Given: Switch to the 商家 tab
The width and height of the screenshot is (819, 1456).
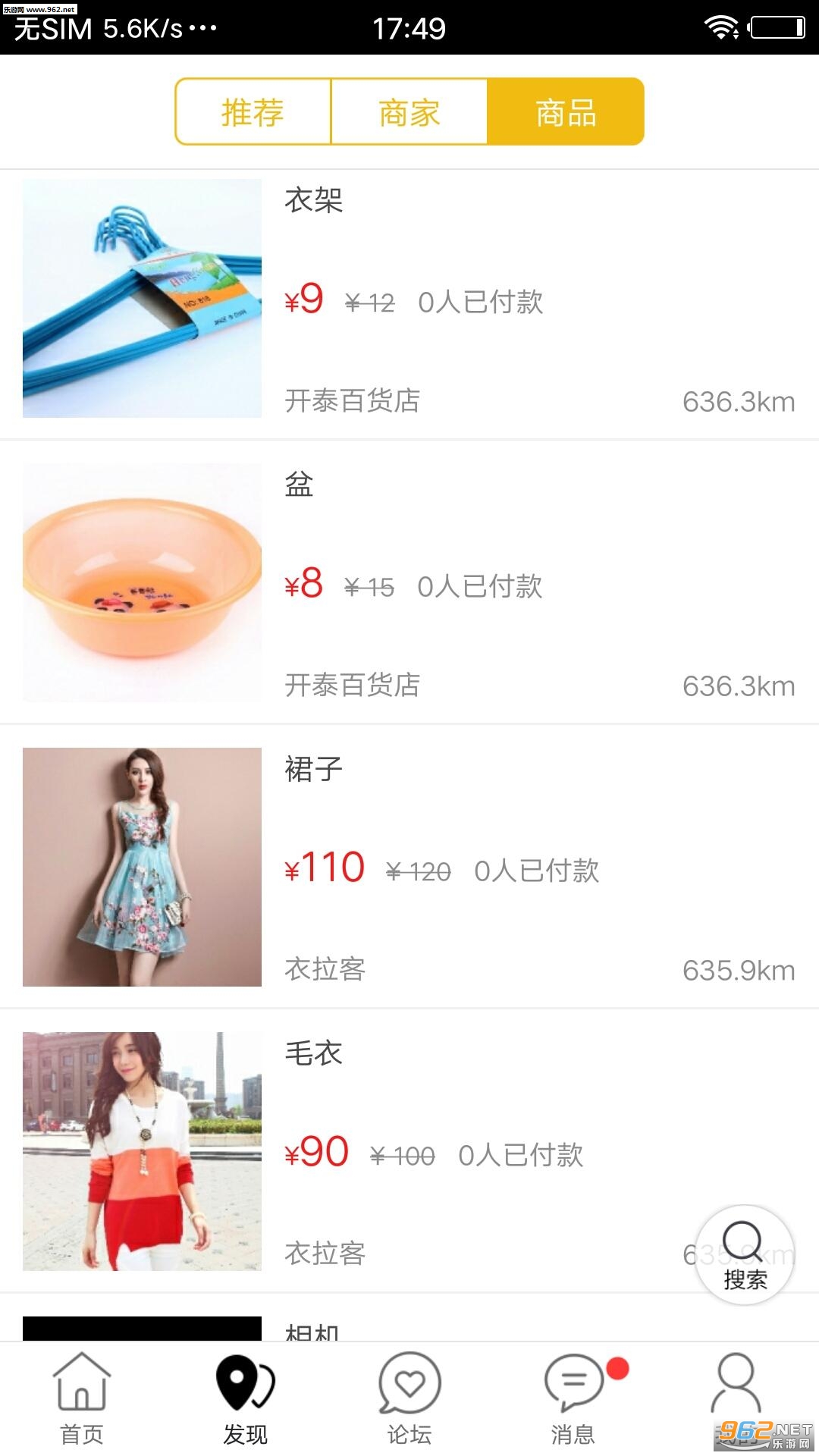Looking at the screenshot, I should coord(409,112).
